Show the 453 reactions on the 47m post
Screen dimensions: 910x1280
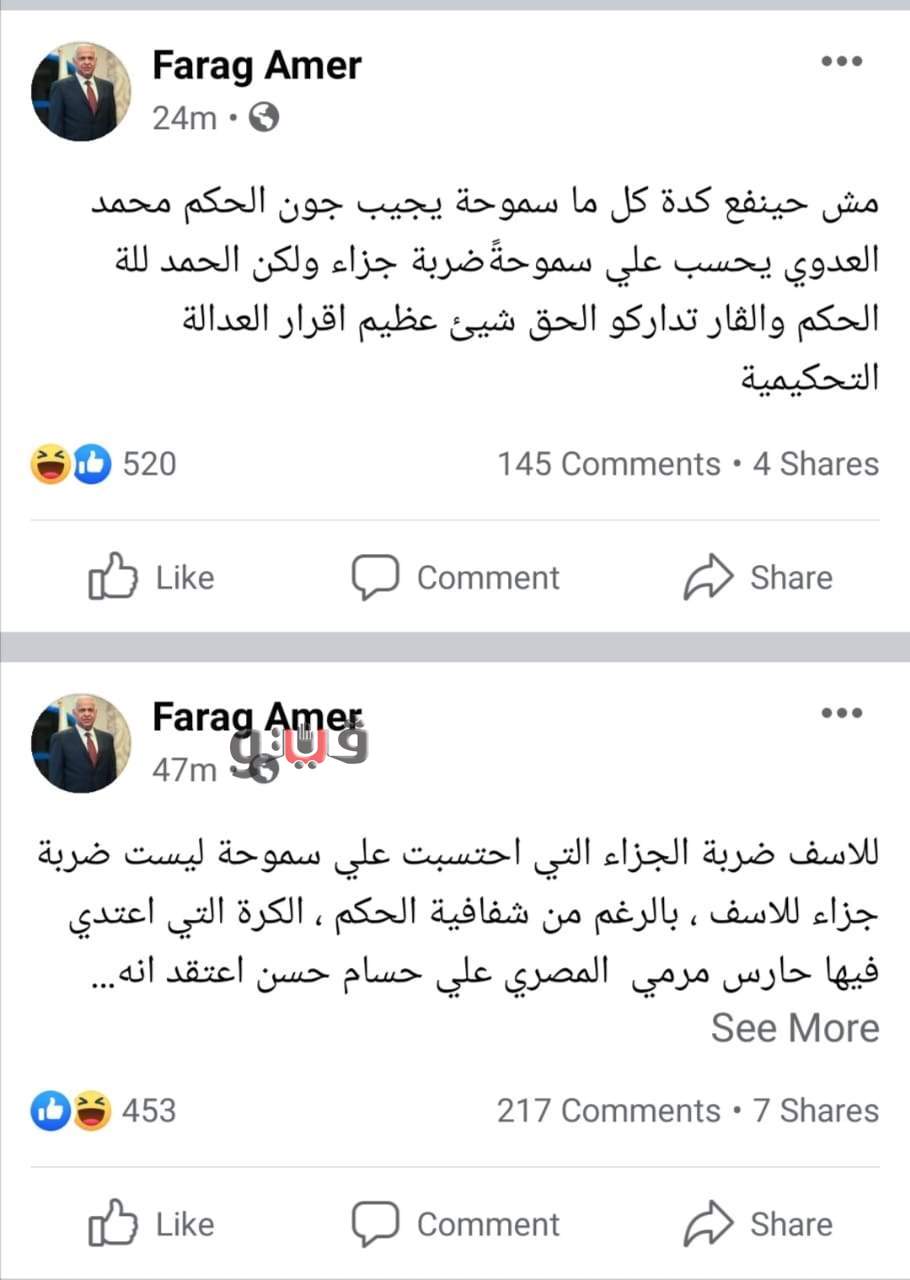click(103, 1110)
